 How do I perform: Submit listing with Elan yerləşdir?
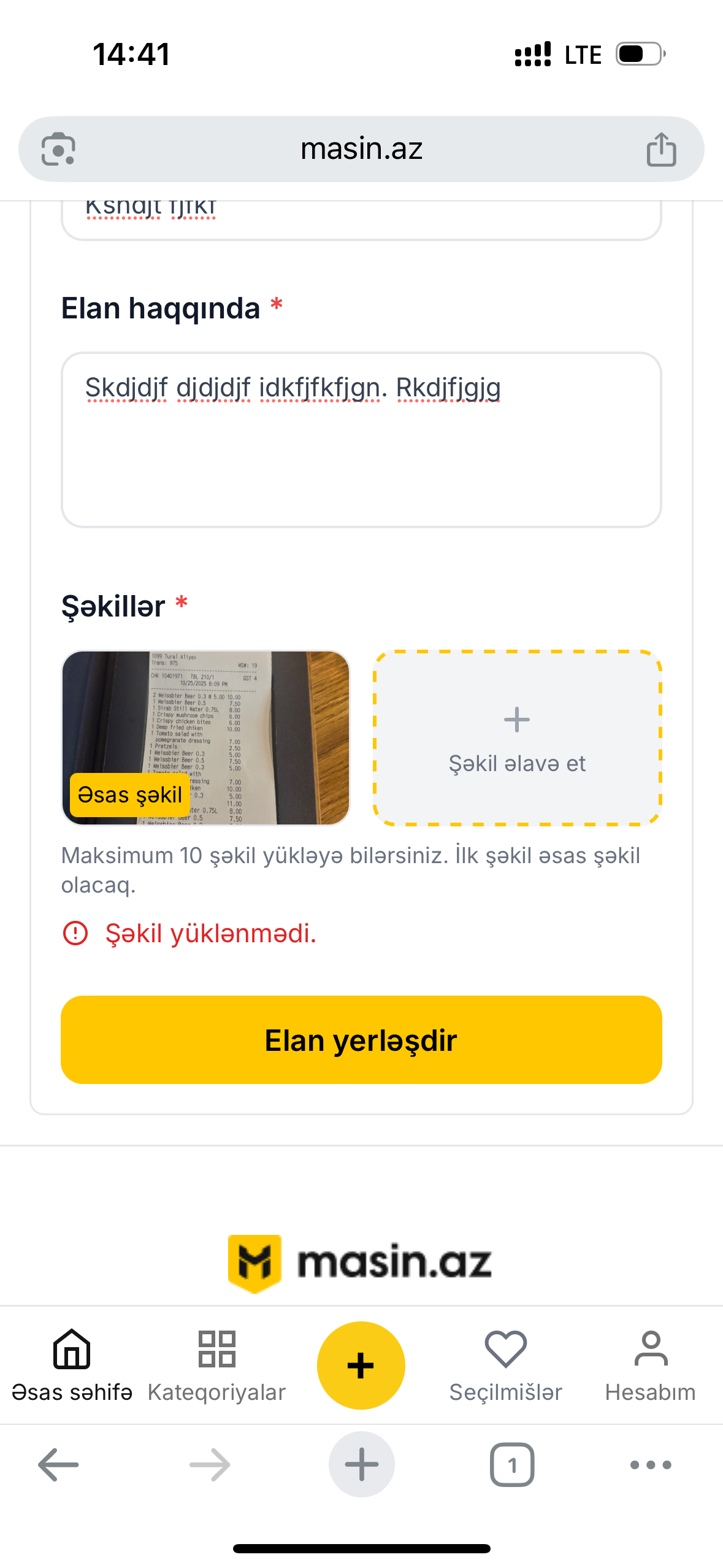[x=361, y=1040]
